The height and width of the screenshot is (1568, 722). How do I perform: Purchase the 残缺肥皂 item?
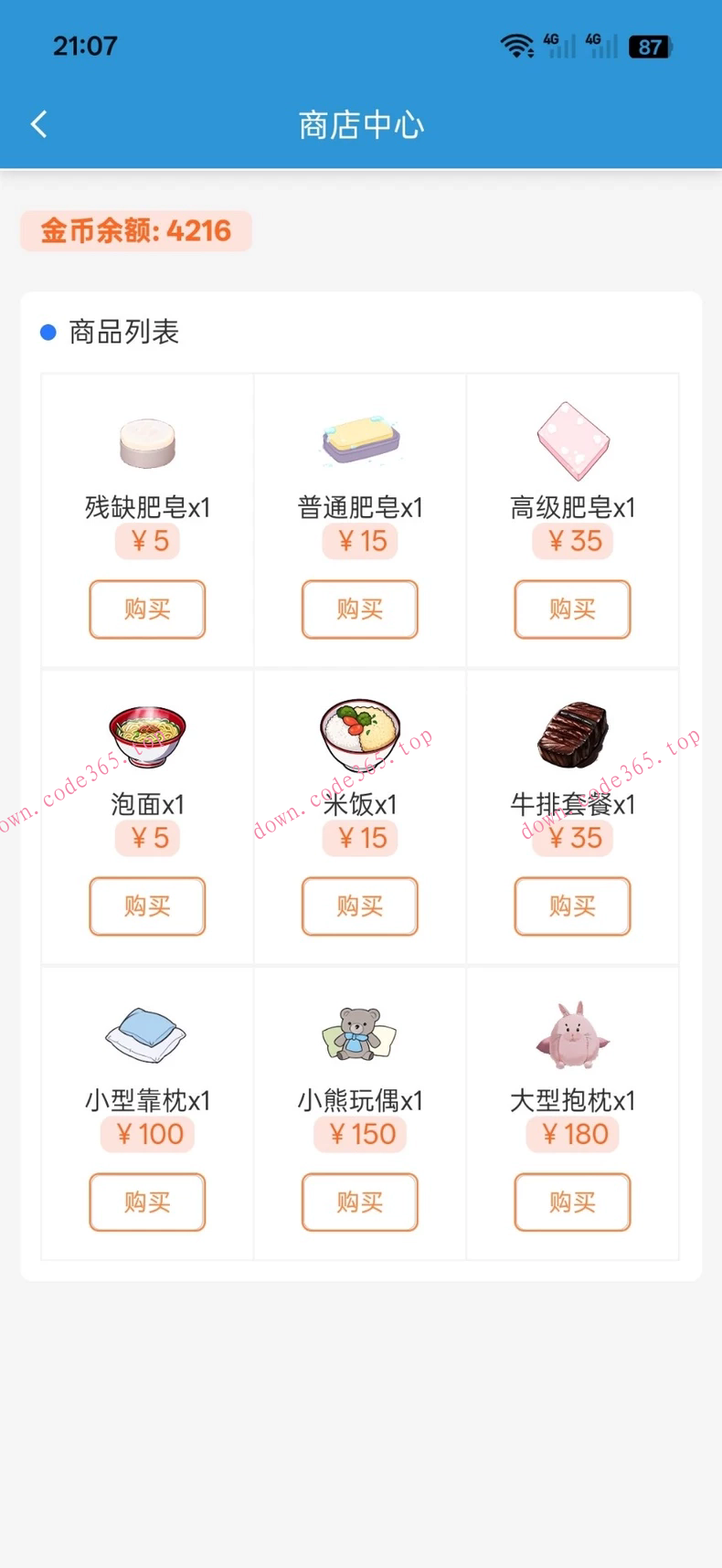[147, 609]
